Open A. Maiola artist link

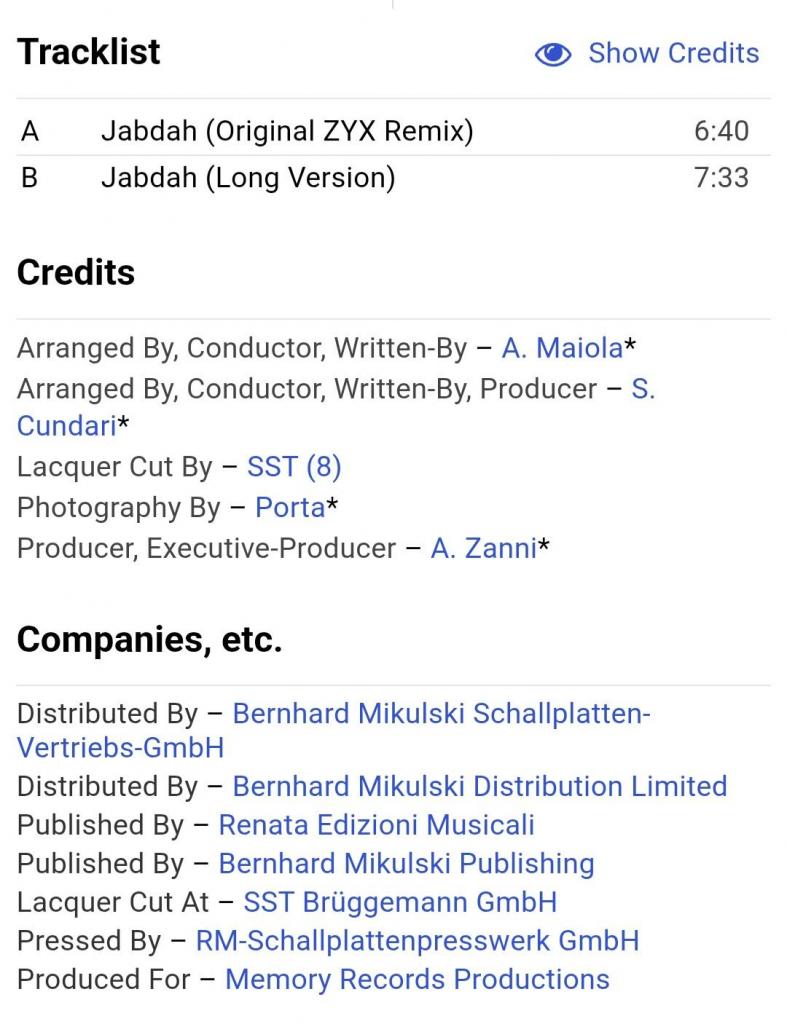tap(562, 348)
